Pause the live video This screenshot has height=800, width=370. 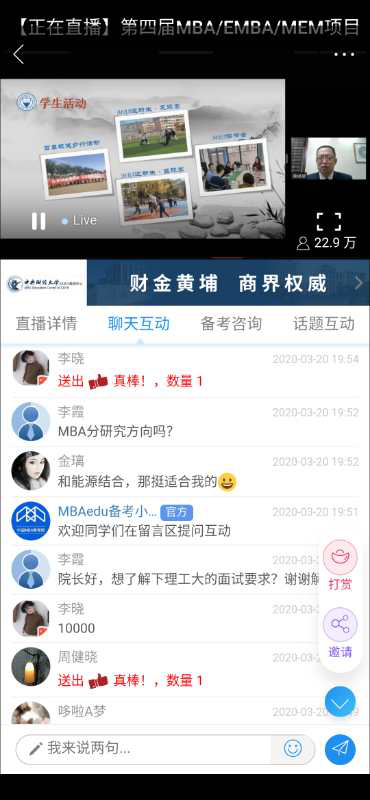(39, 221)
